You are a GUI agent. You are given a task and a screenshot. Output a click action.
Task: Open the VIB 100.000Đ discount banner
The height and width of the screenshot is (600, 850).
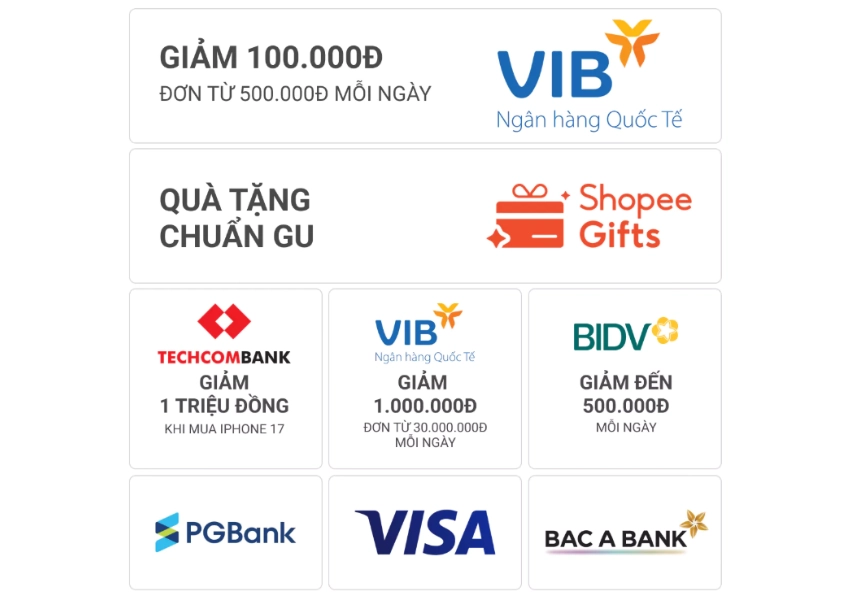[x=425, y=76]
